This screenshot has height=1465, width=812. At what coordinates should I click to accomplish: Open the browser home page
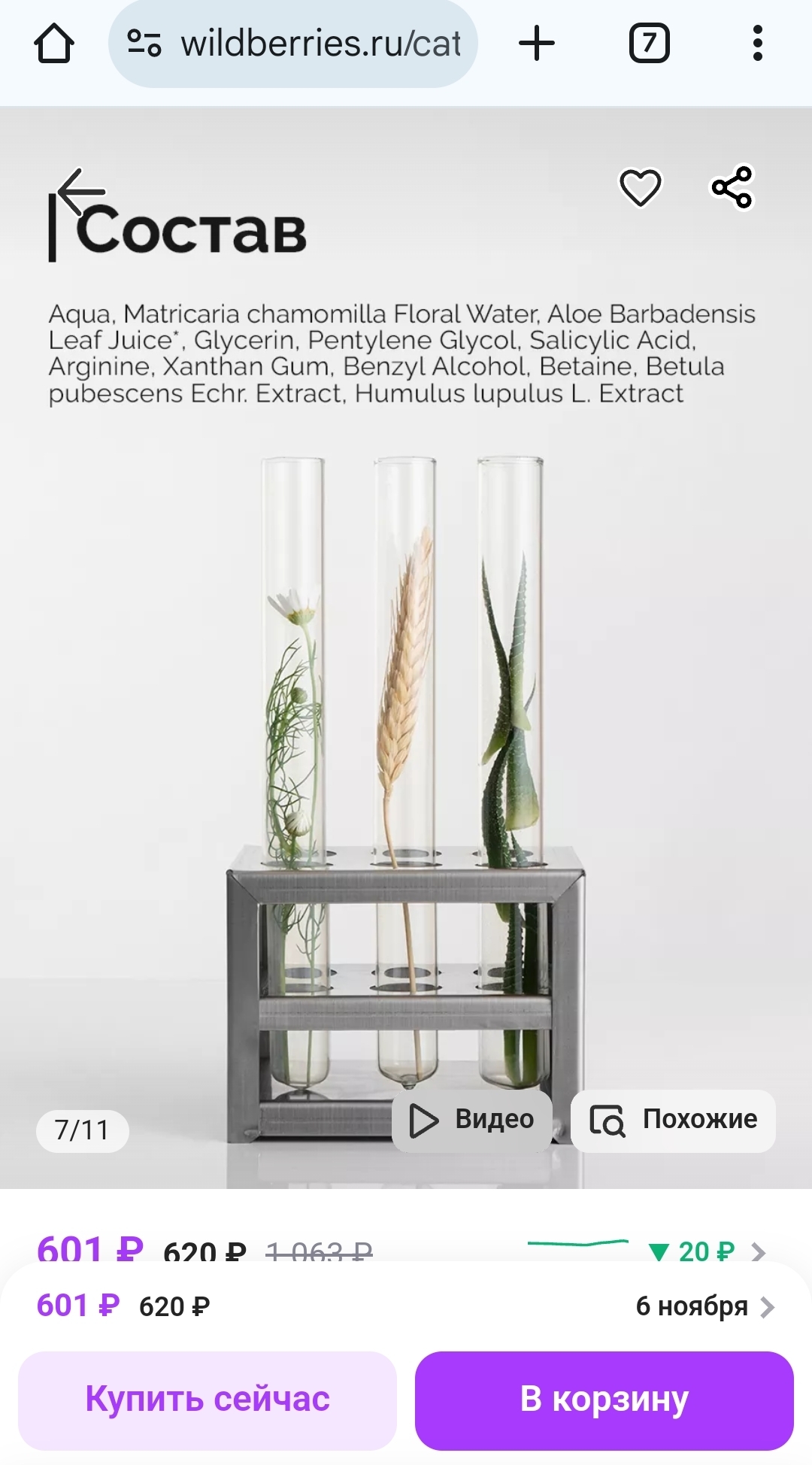click(54, 44)
